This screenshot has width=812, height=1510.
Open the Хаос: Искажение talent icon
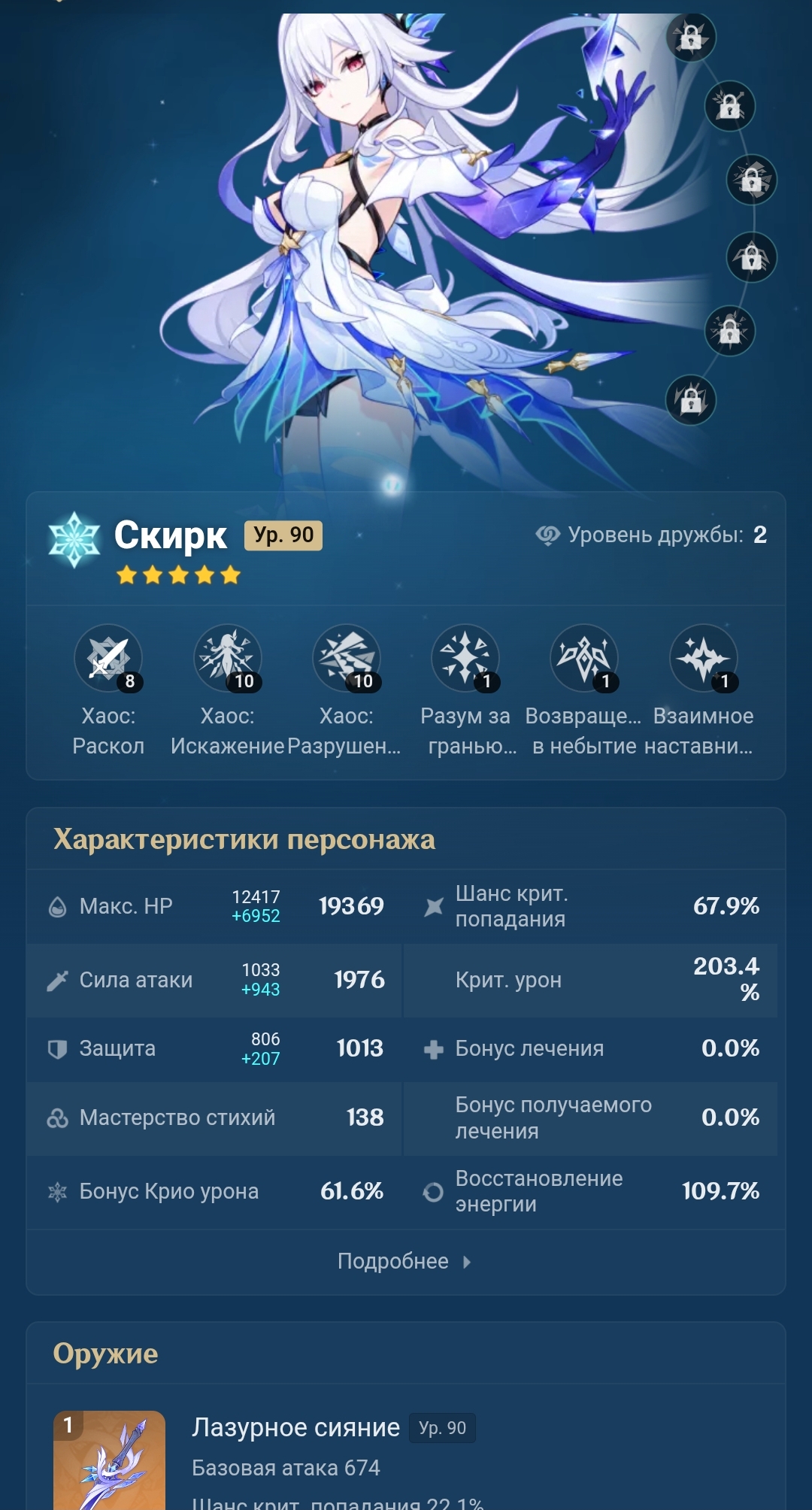(x=228, y=658)
